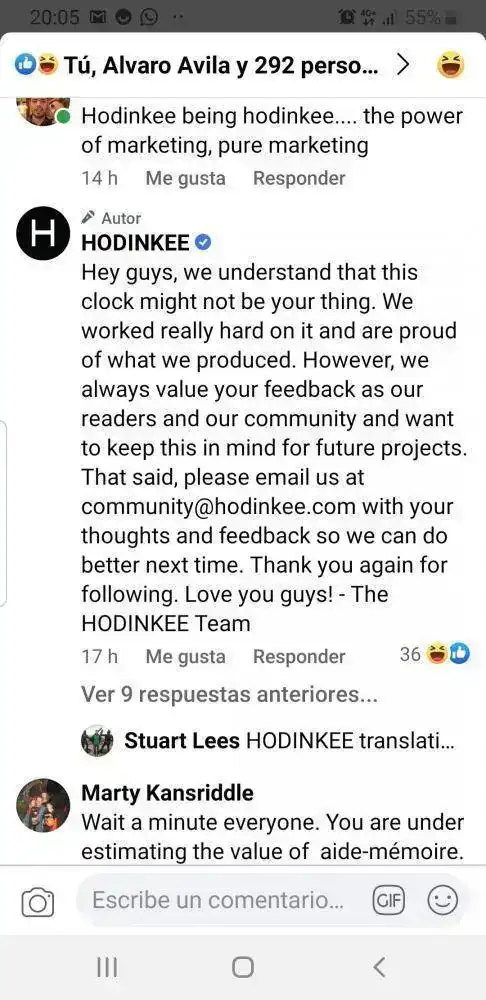Like the comment posted 14 h ago
This screenshot has height=1000, width=486.
186,178
